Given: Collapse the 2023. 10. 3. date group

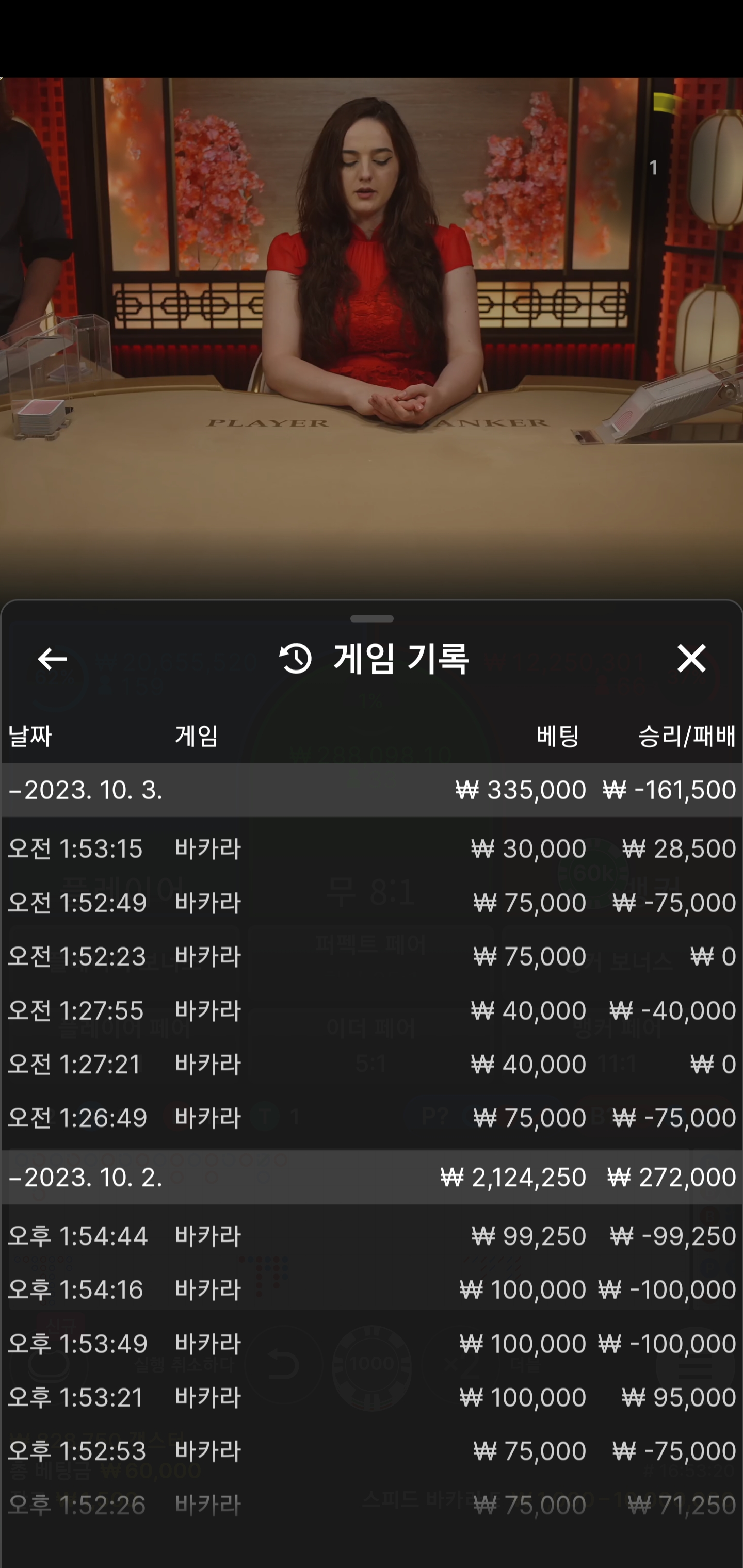Looking at the screenshot, I should click(x=372, y=790).
